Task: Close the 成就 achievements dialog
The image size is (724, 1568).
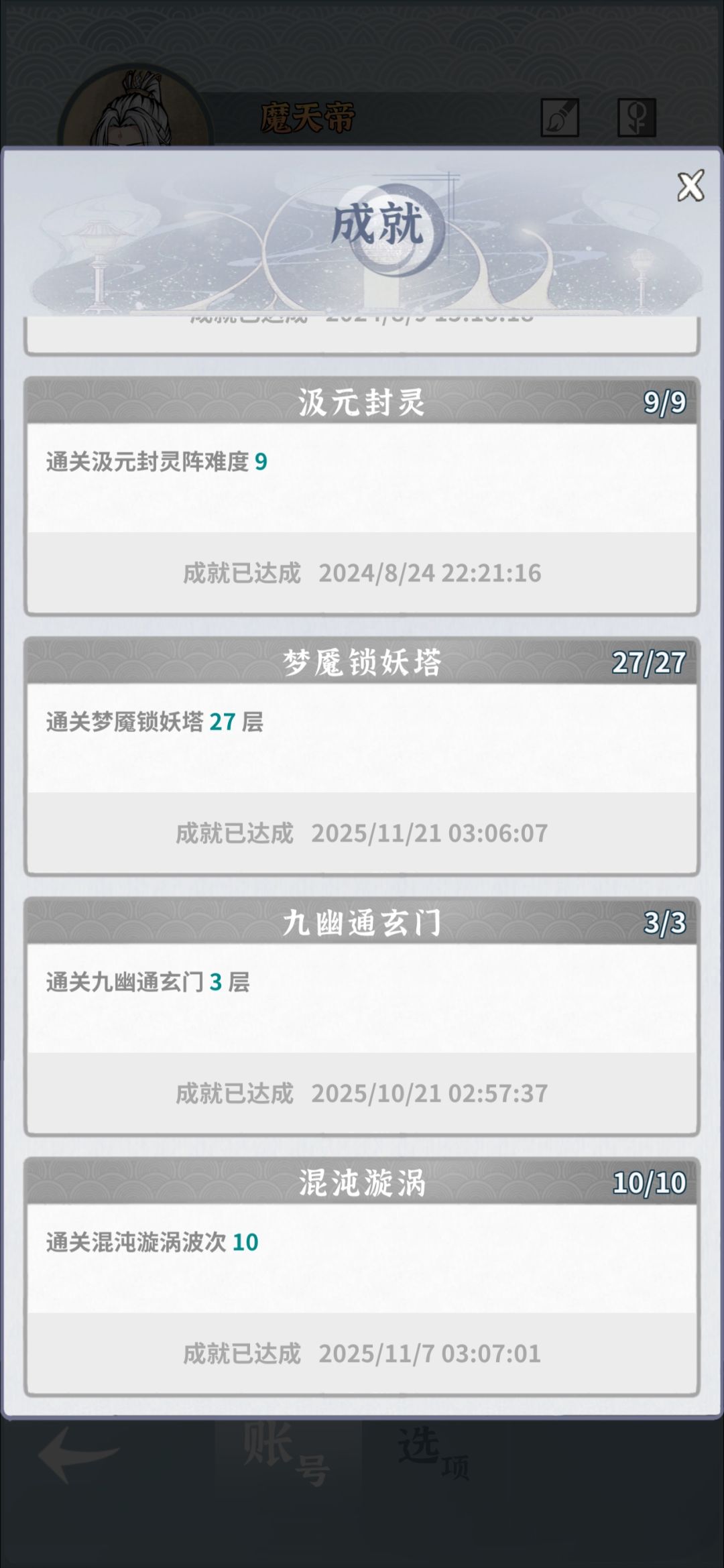Action: tap(690, 186)
